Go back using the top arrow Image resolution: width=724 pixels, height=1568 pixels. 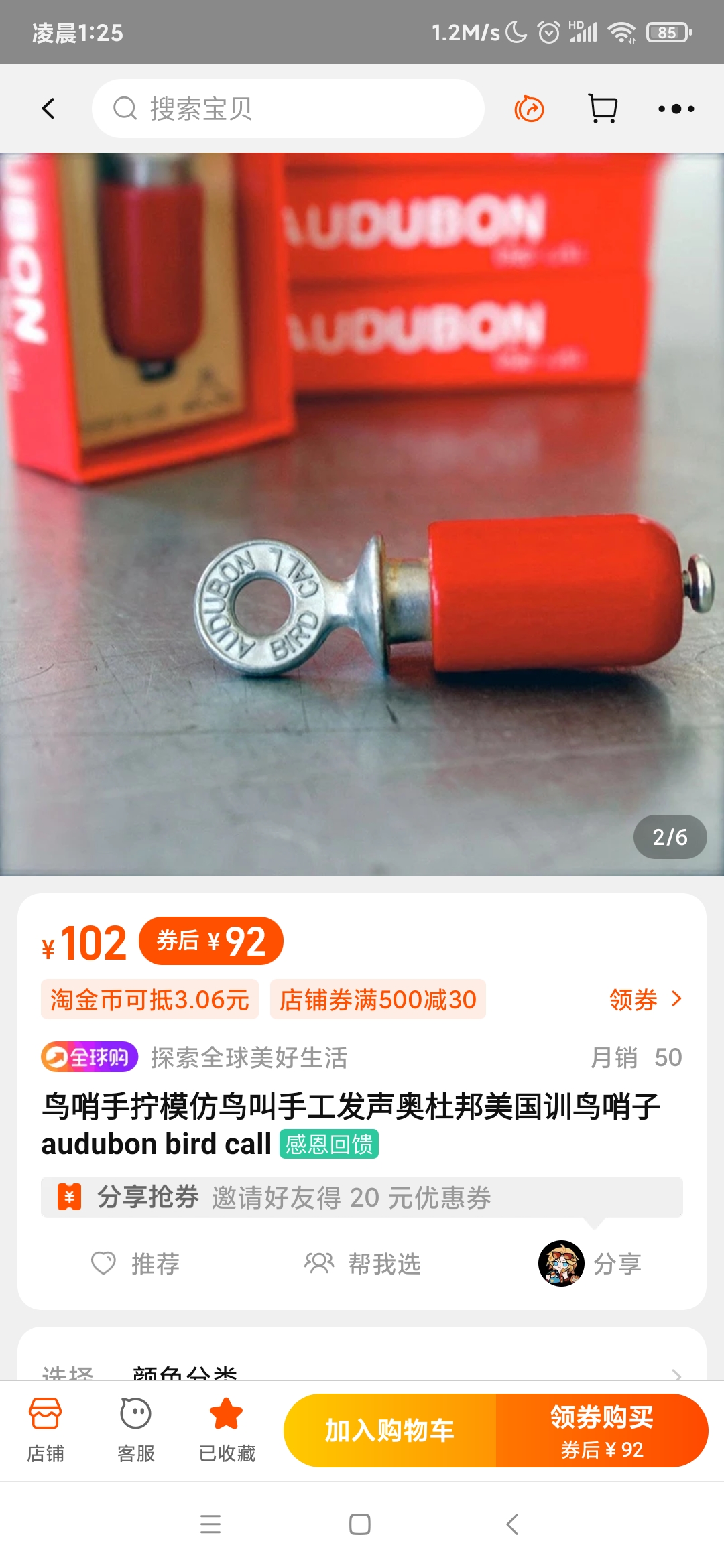[48, 109]
